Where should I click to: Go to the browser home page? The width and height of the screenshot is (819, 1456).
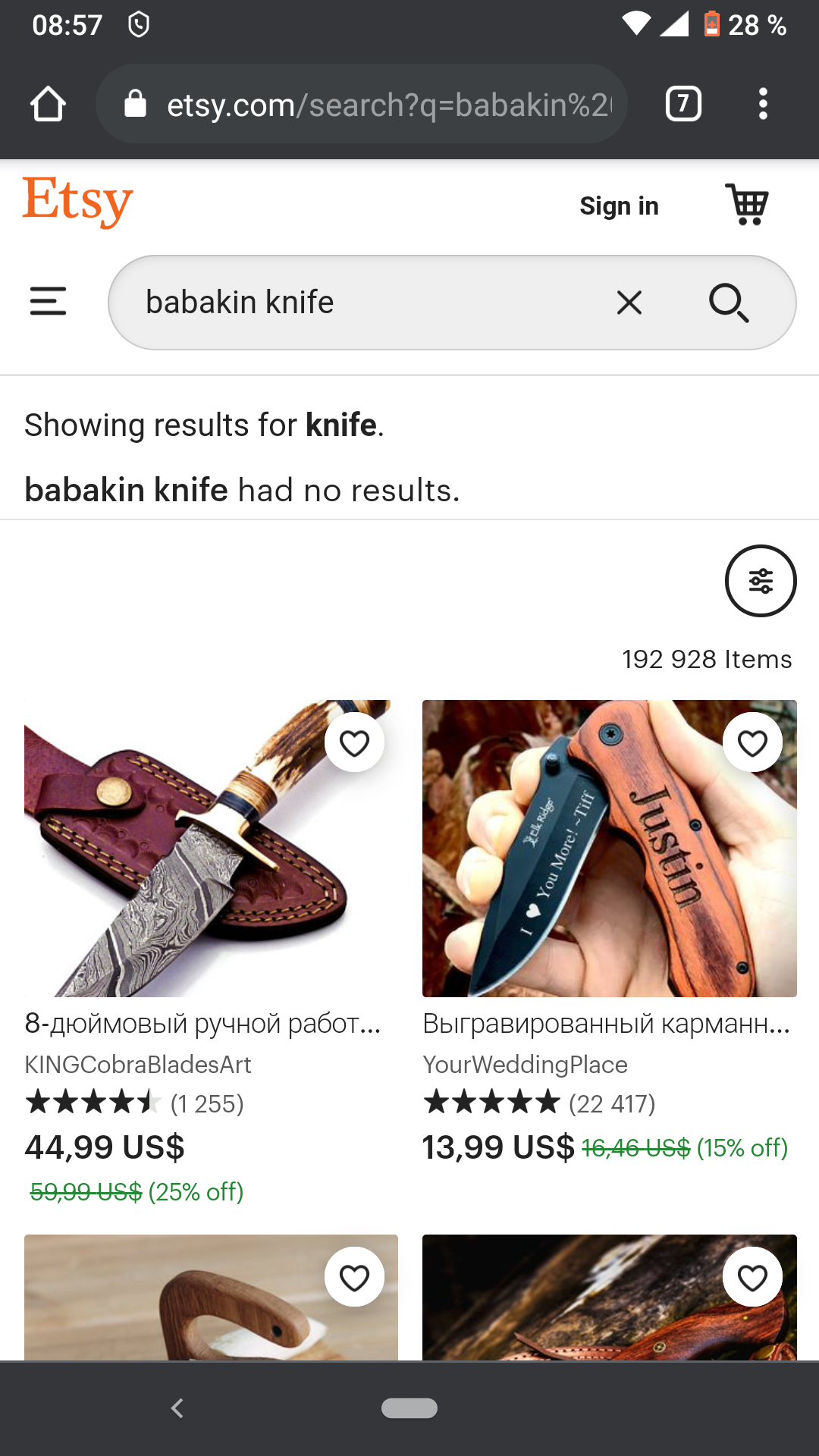tap(48, 104)
